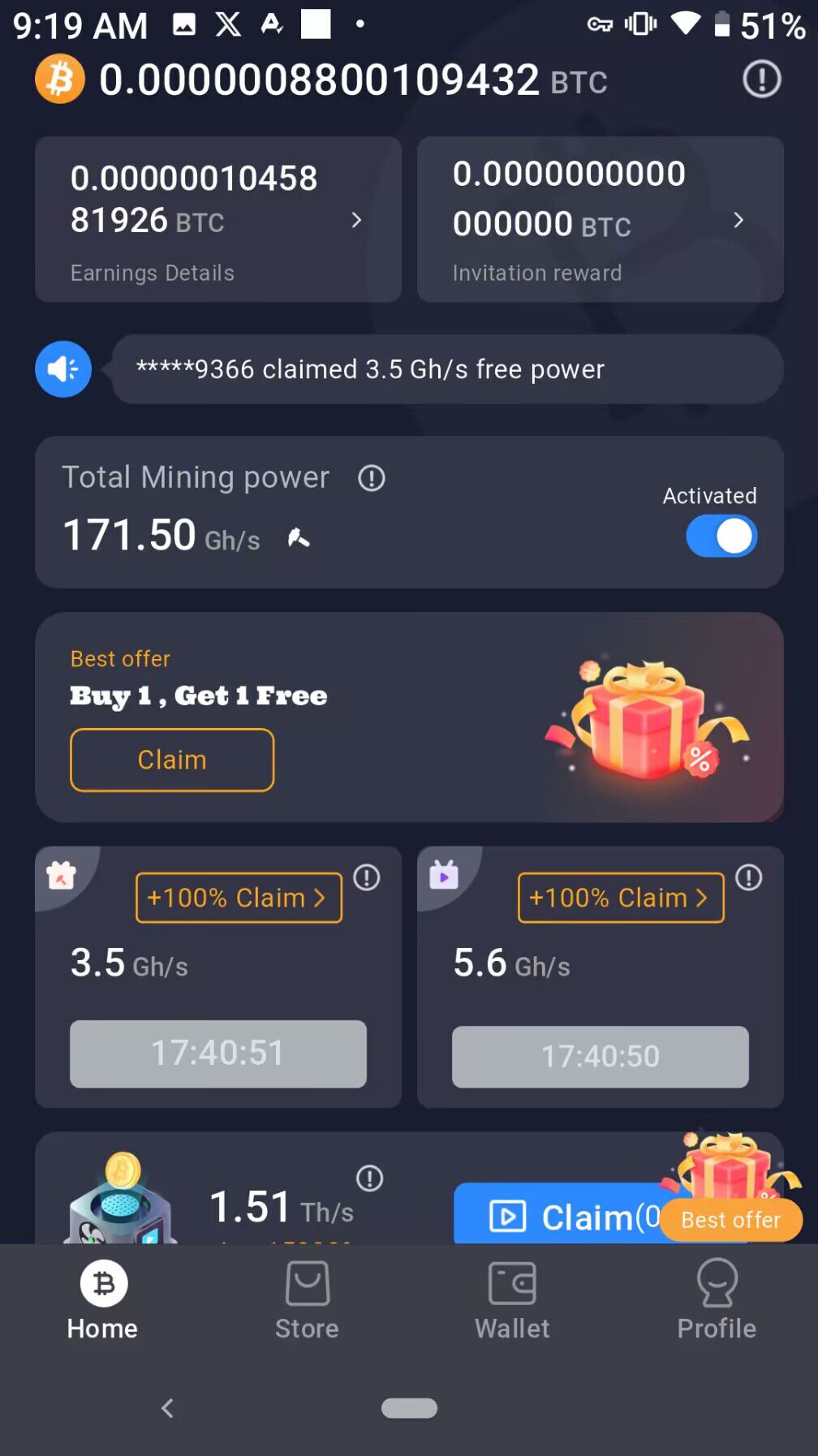The image size is (818, 1456).
Task: Tap the blue speaker announcement icon
Action: (x=63, y=369)
